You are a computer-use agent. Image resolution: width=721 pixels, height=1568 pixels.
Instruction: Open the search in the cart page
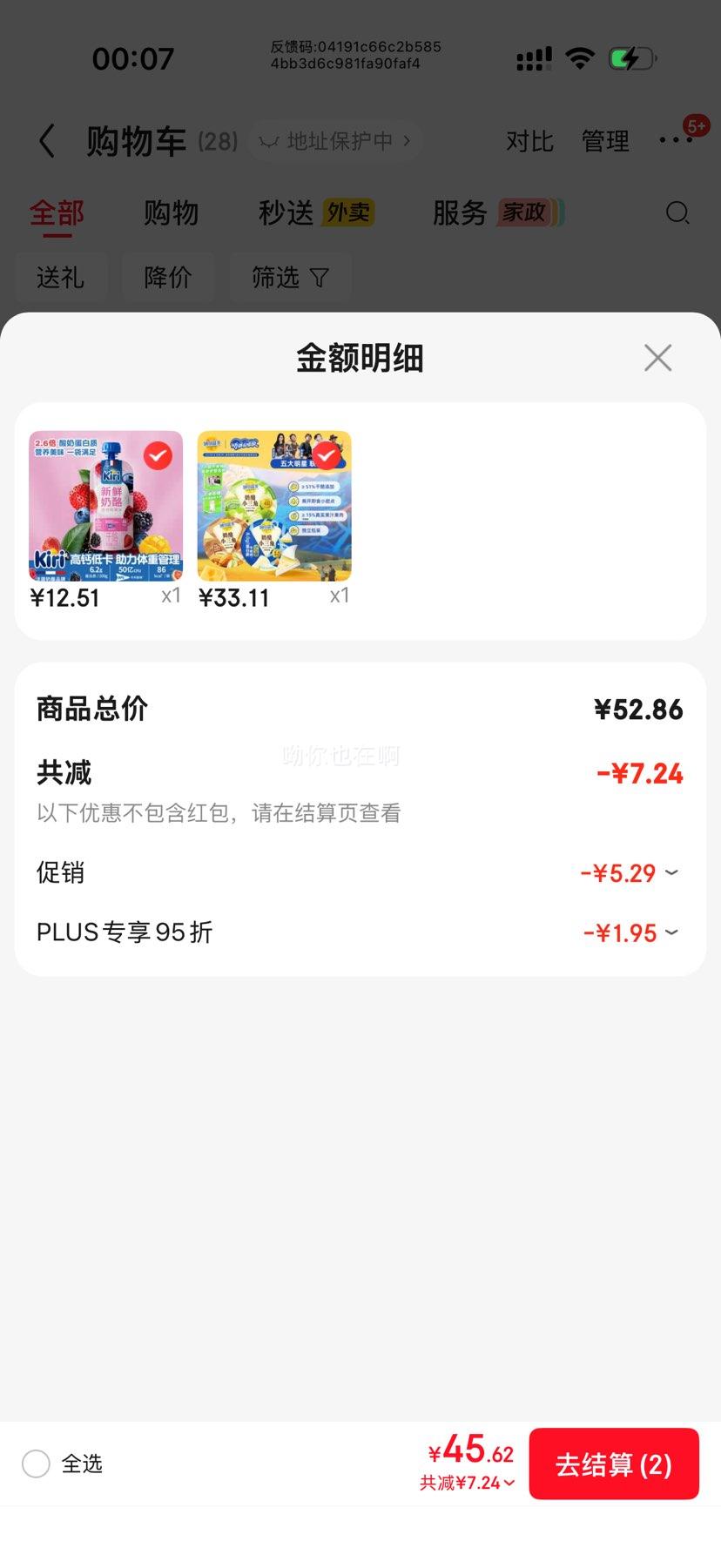(x=677, y=213)
